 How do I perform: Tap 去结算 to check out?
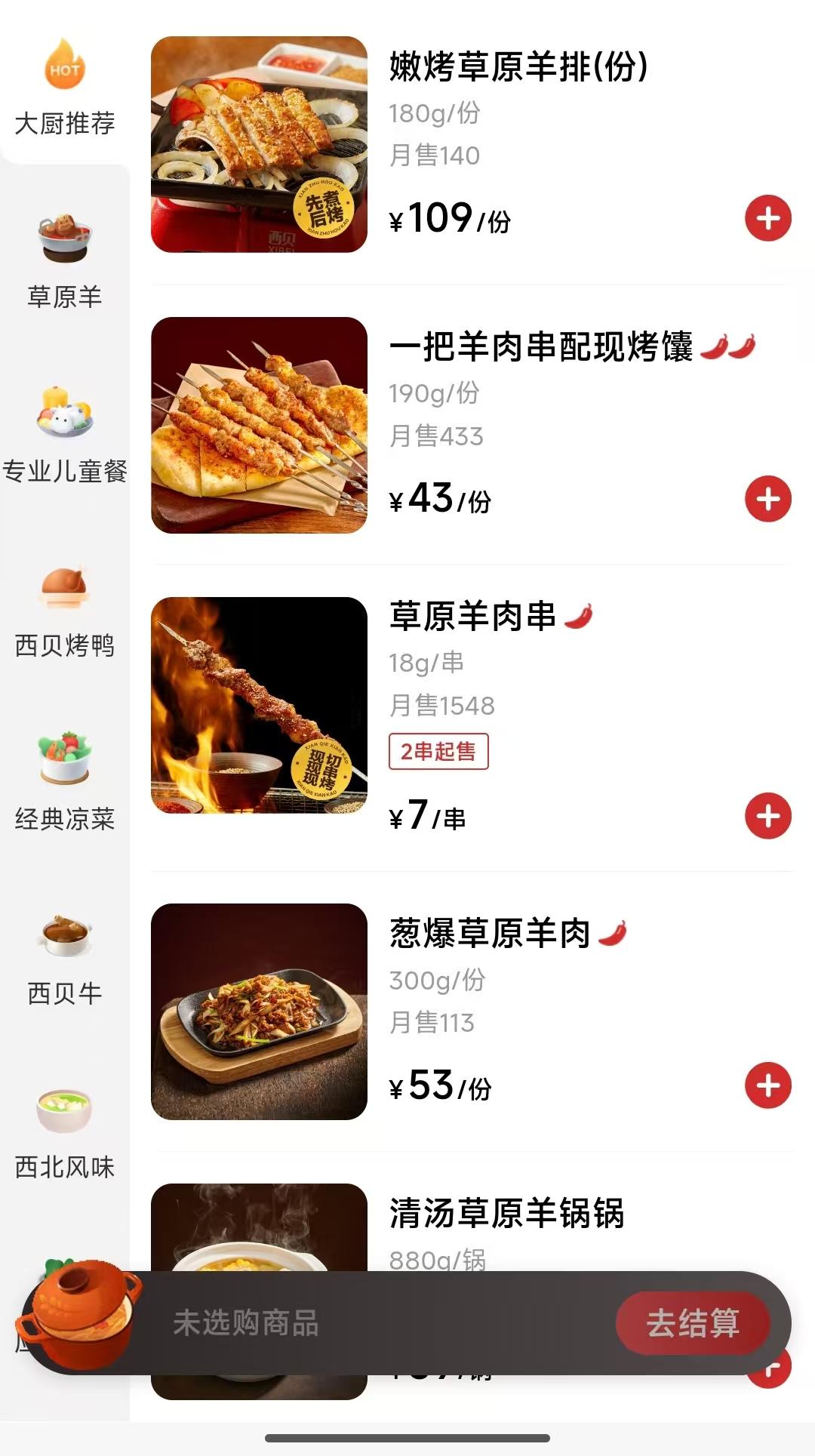(692, 1323)
